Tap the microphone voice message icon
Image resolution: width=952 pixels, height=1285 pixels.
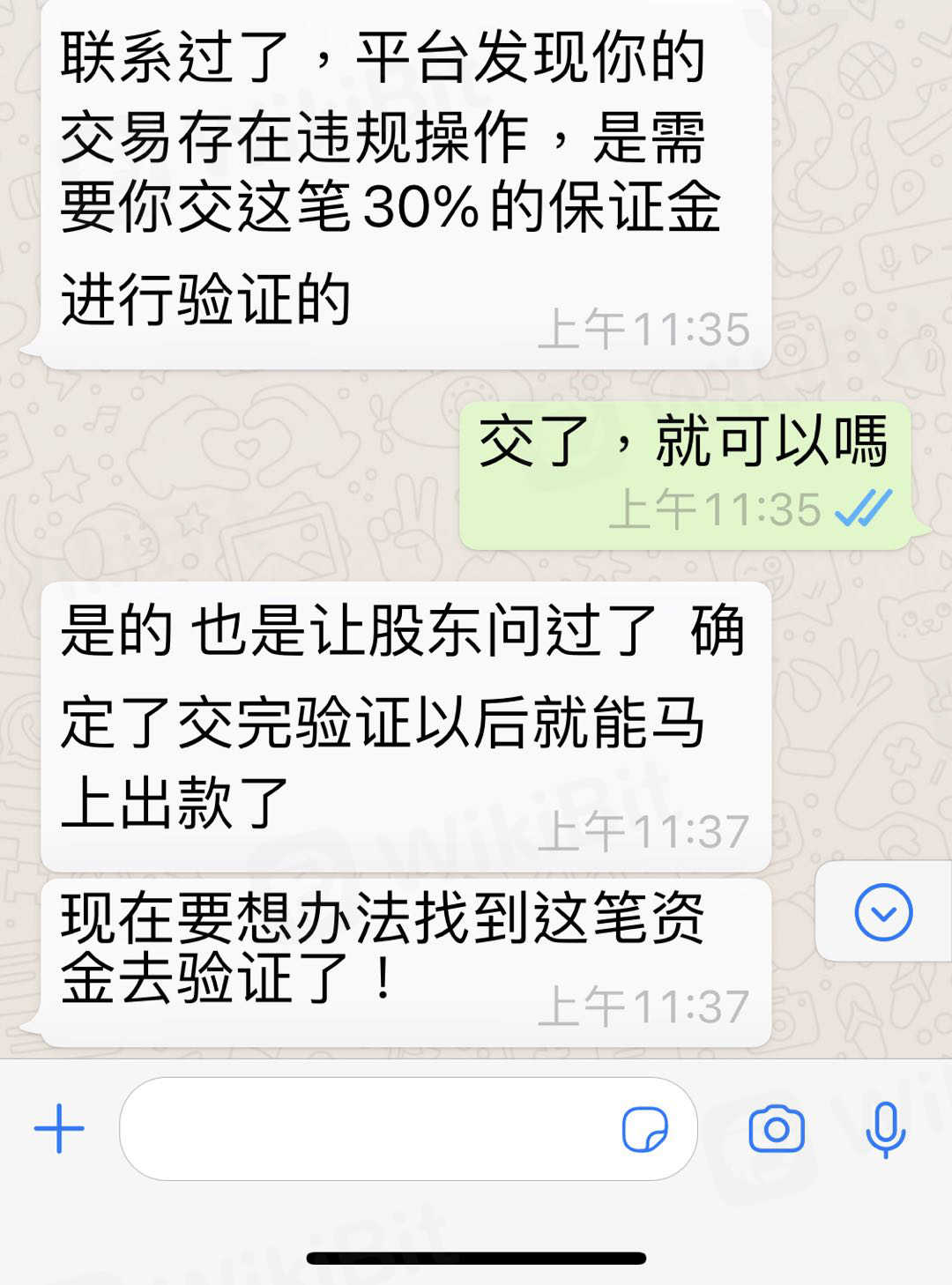click(x=885, y=1129)
